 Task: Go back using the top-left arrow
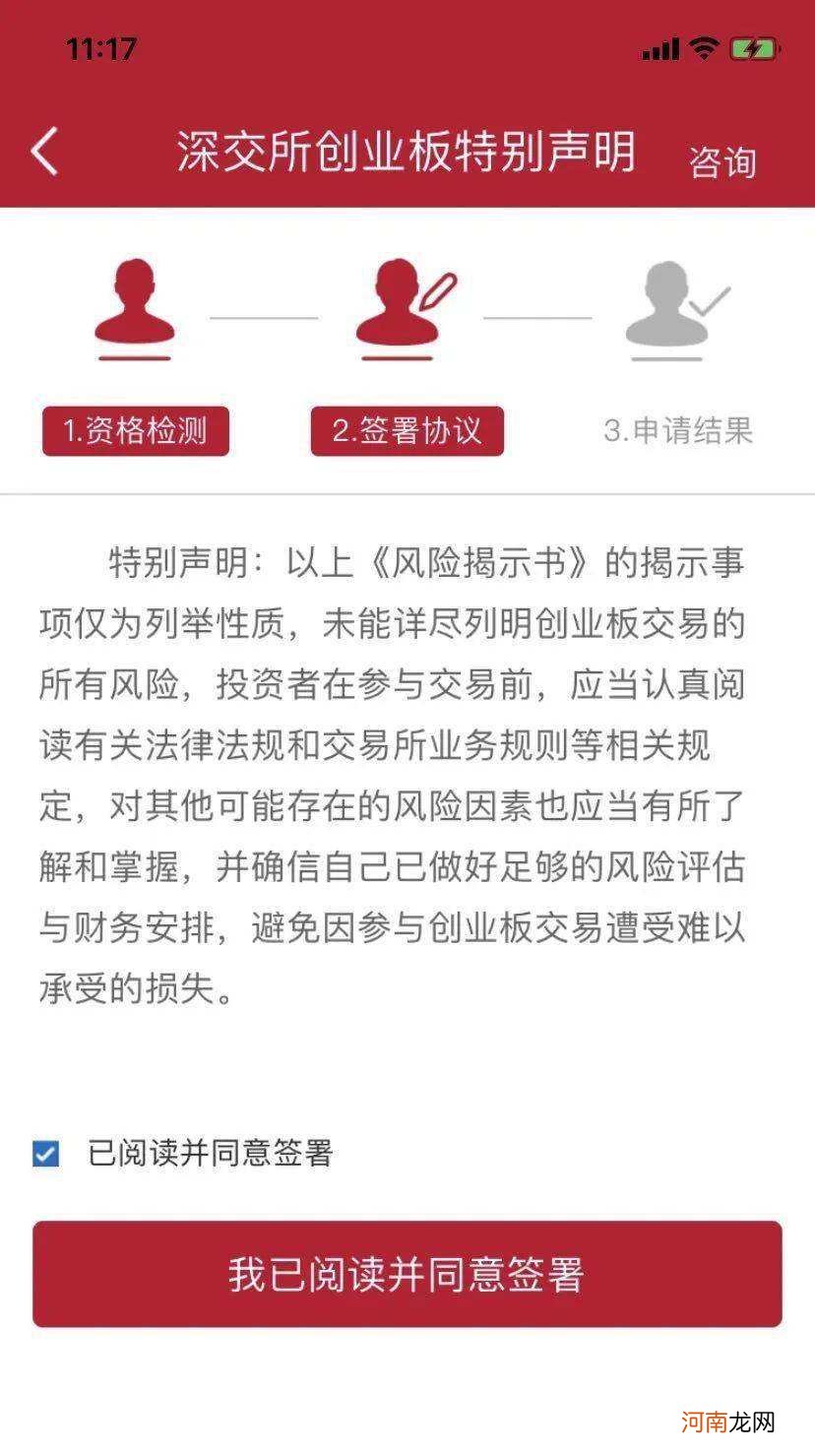coord(45,152)
